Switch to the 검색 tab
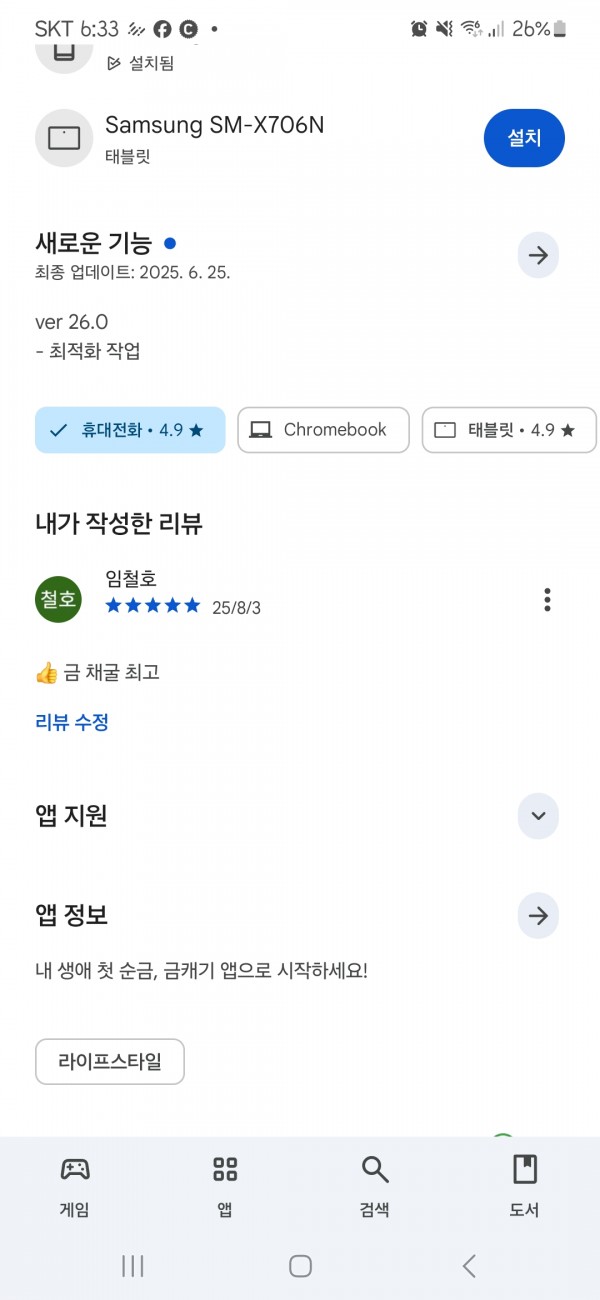 tap(375, 1187)
